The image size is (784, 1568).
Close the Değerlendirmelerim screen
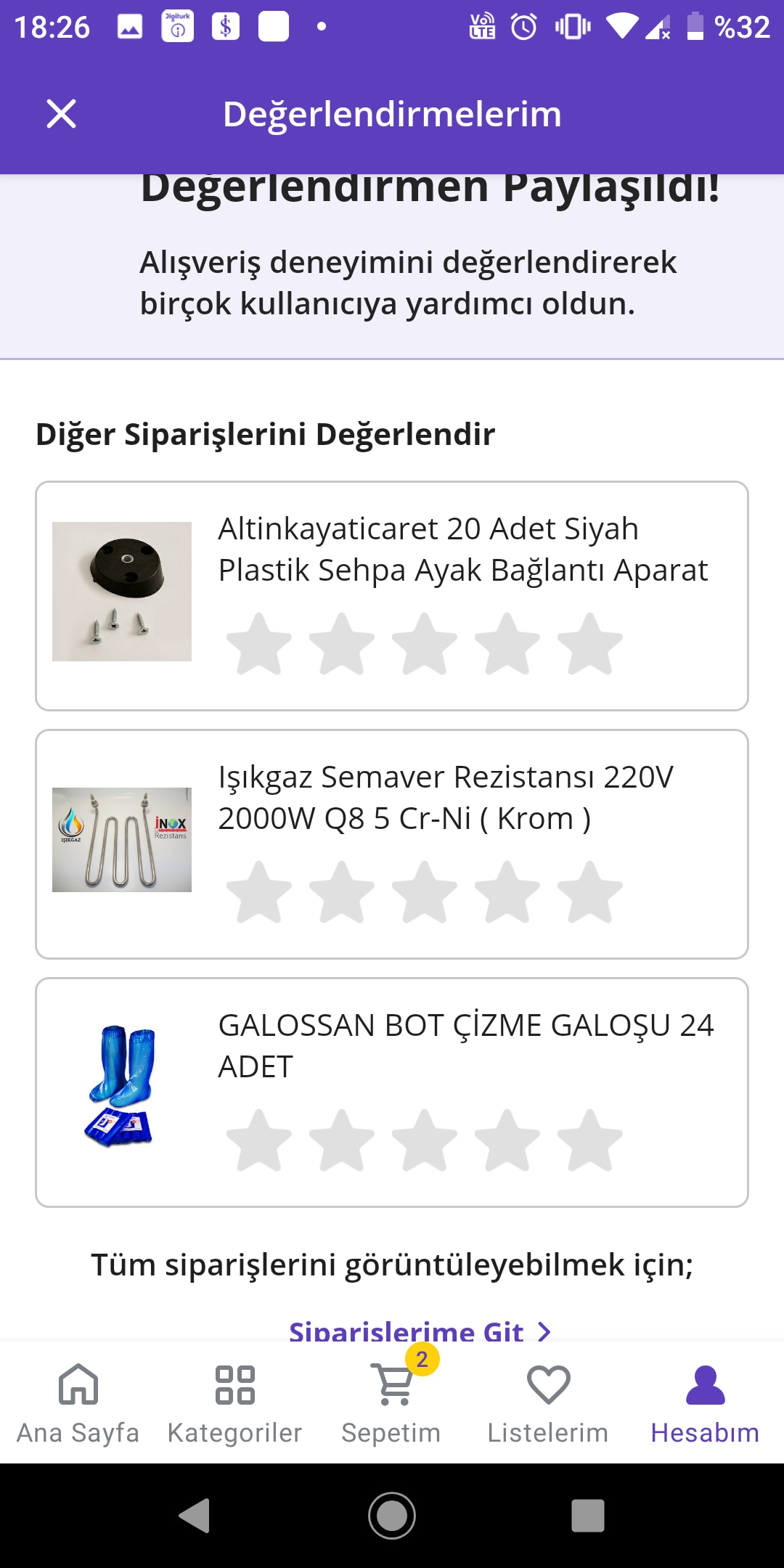(x=61, y=114)
